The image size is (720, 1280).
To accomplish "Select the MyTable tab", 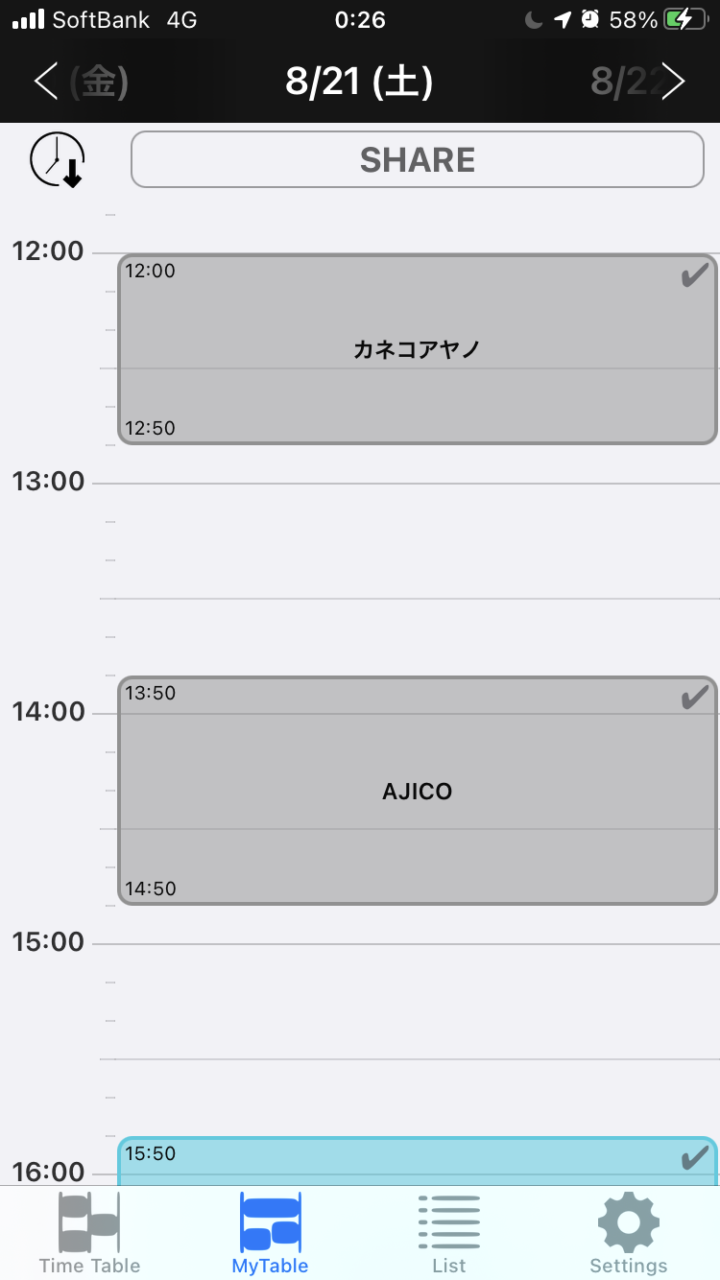I will [270, 1234].
